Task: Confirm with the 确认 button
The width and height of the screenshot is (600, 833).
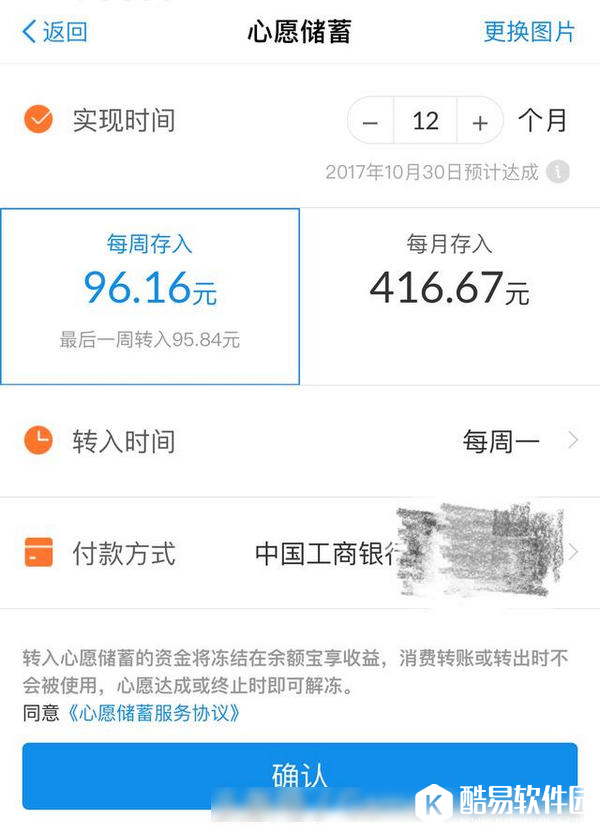Action: click(300, 775)
